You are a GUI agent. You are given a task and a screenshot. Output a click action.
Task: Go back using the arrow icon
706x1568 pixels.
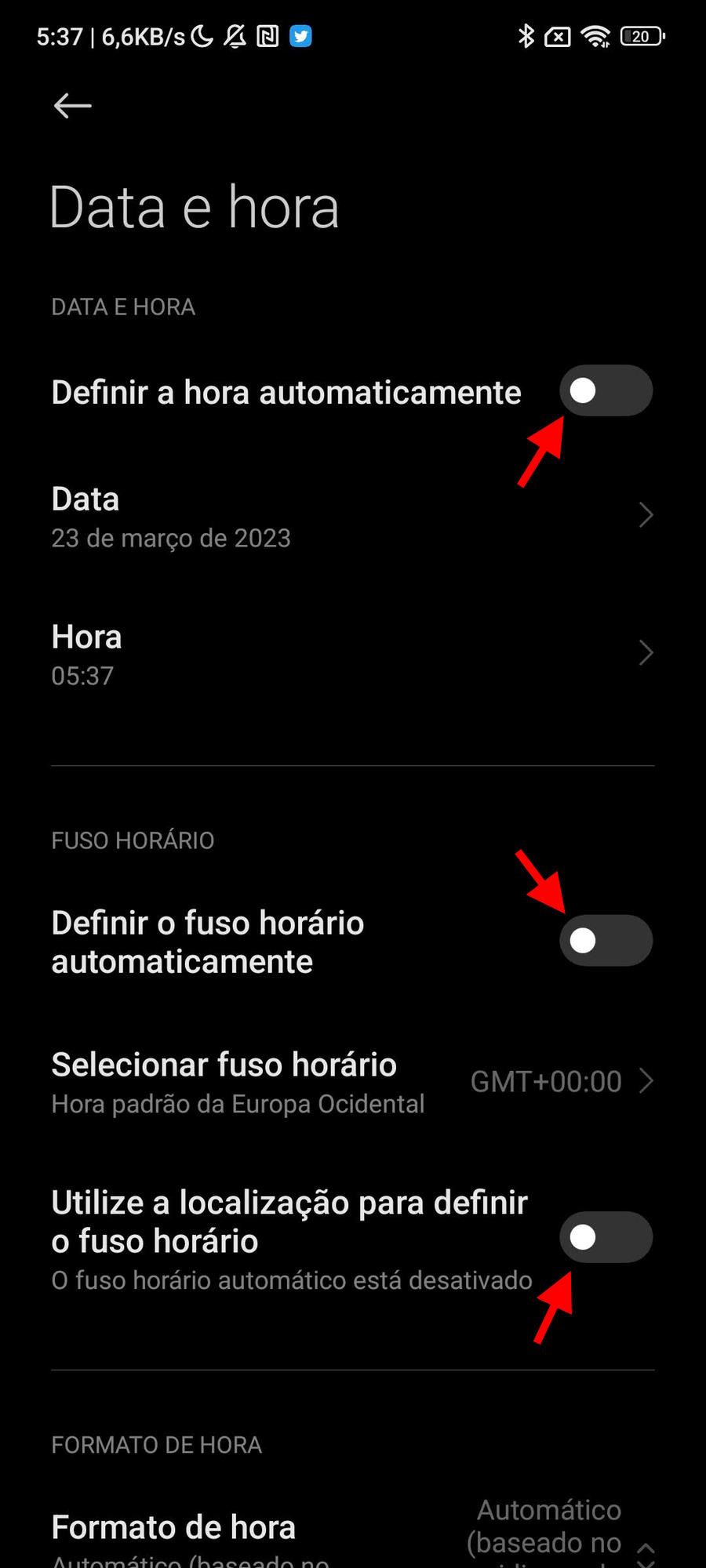[72, 106]
